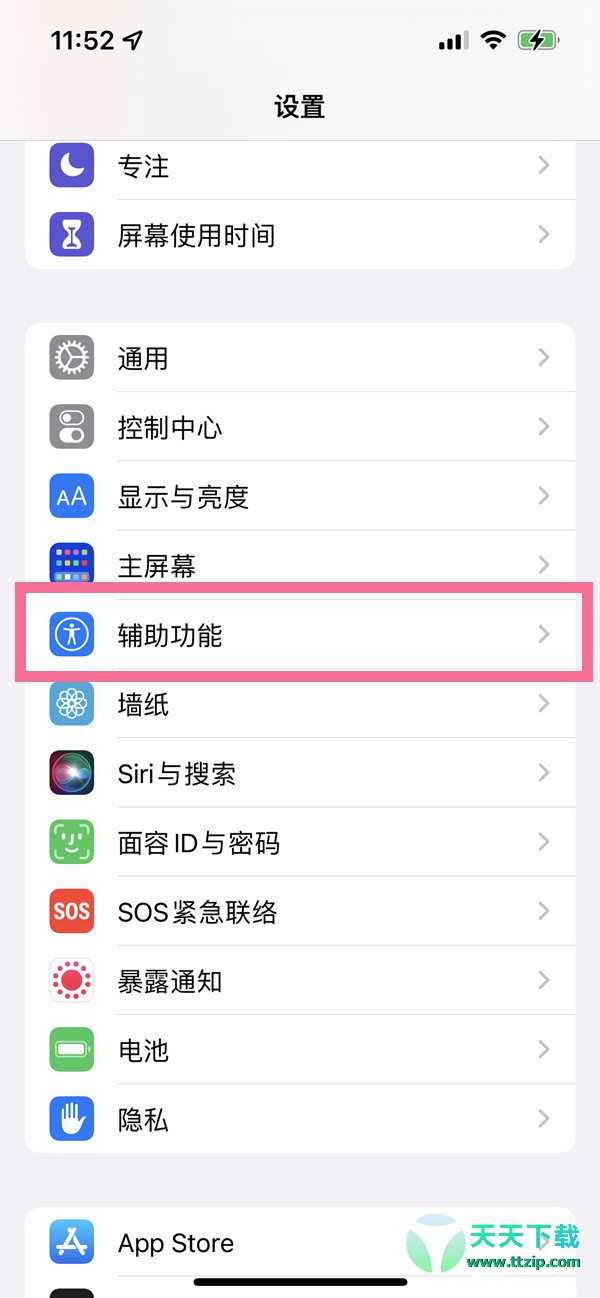Open 通用 settings
600x1298 pixels.
pyautogui.click(x=300, y=357)
